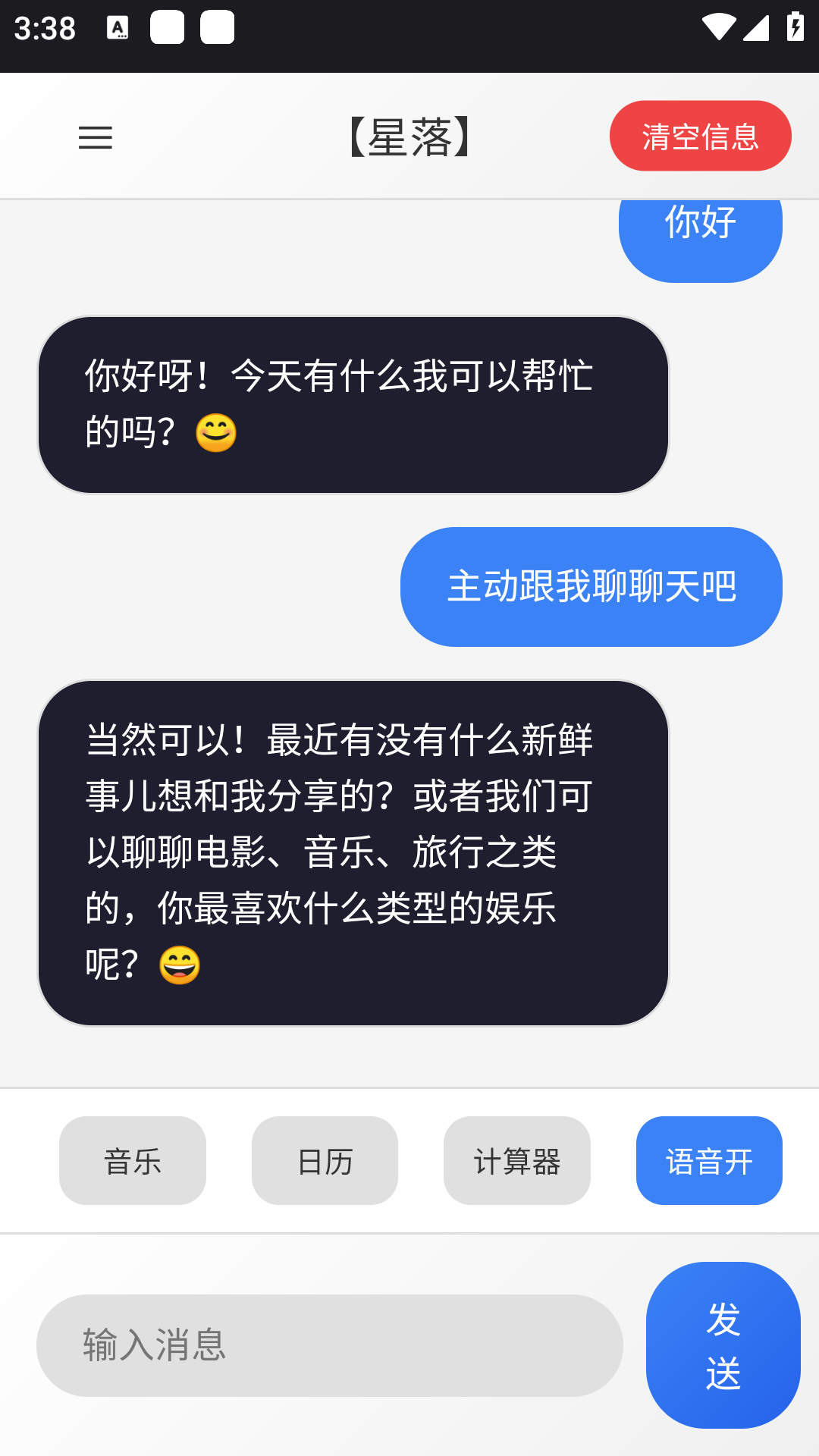Image resolution: width=819 pixels, height=1456 pixels.
Task: Select the 音乐 quick action
Action: (132, 1160)
